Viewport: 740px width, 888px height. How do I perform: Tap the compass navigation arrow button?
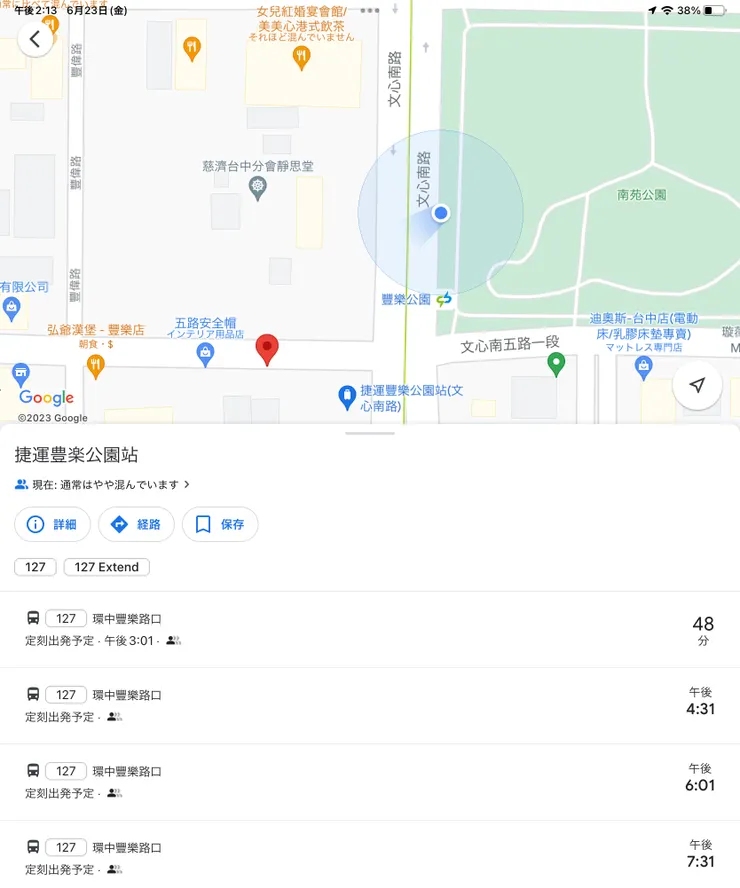[x=697, y=385]
